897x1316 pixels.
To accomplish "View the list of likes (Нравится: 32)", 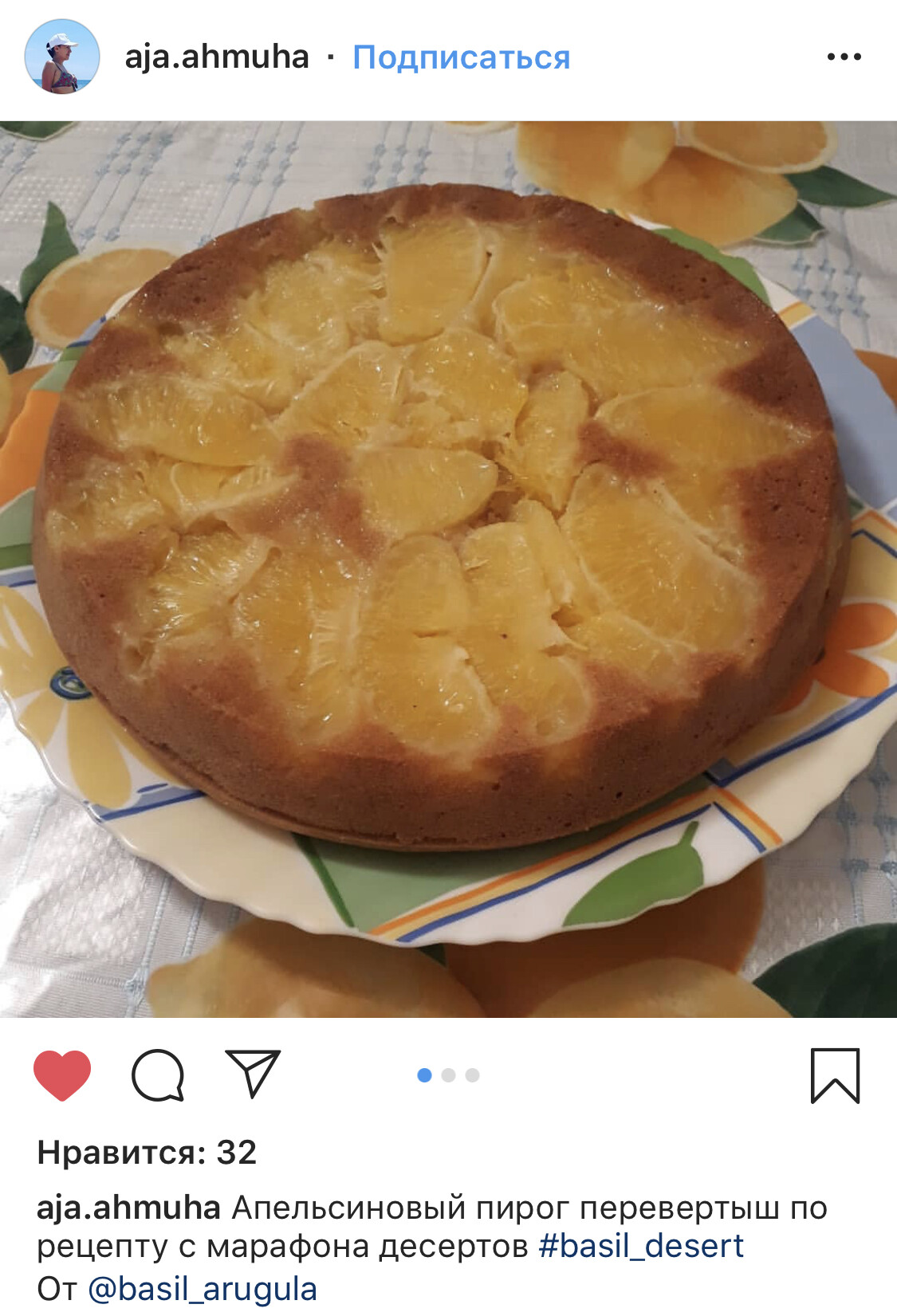I will click(x=147, y=1153).
